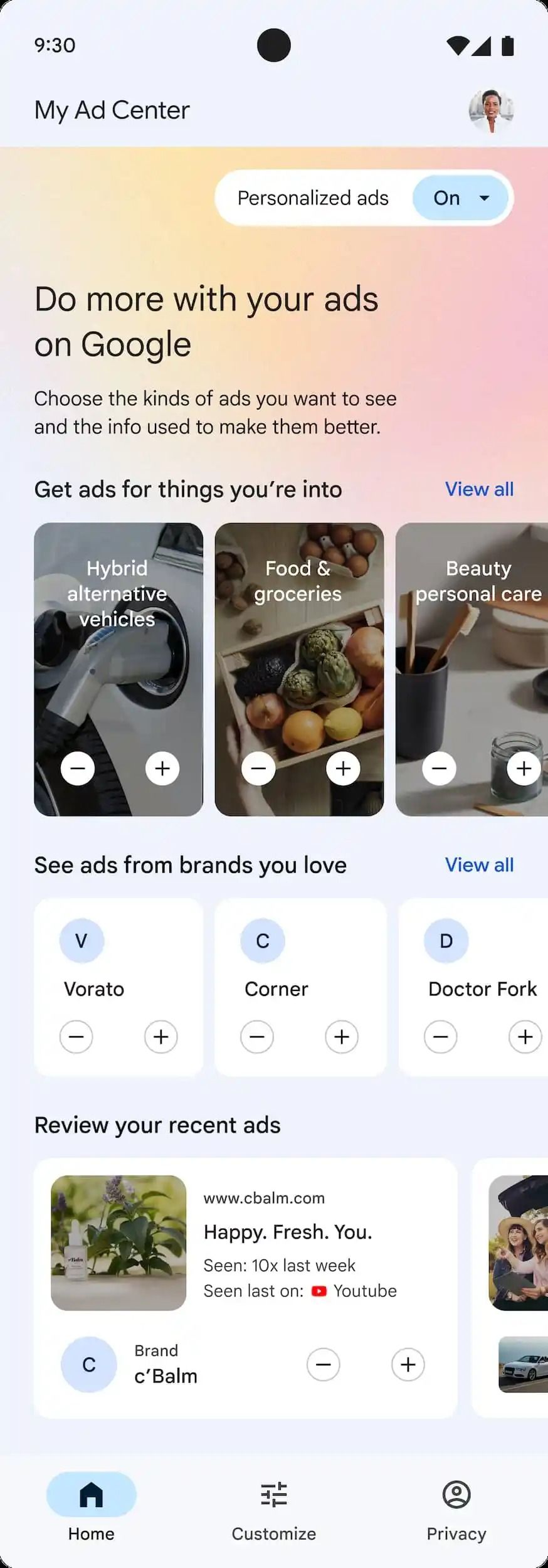This screenshot has width=548, height=1568.
Task: See more Hybrid alternative vehicles ads
Action: tap(162, 768)
